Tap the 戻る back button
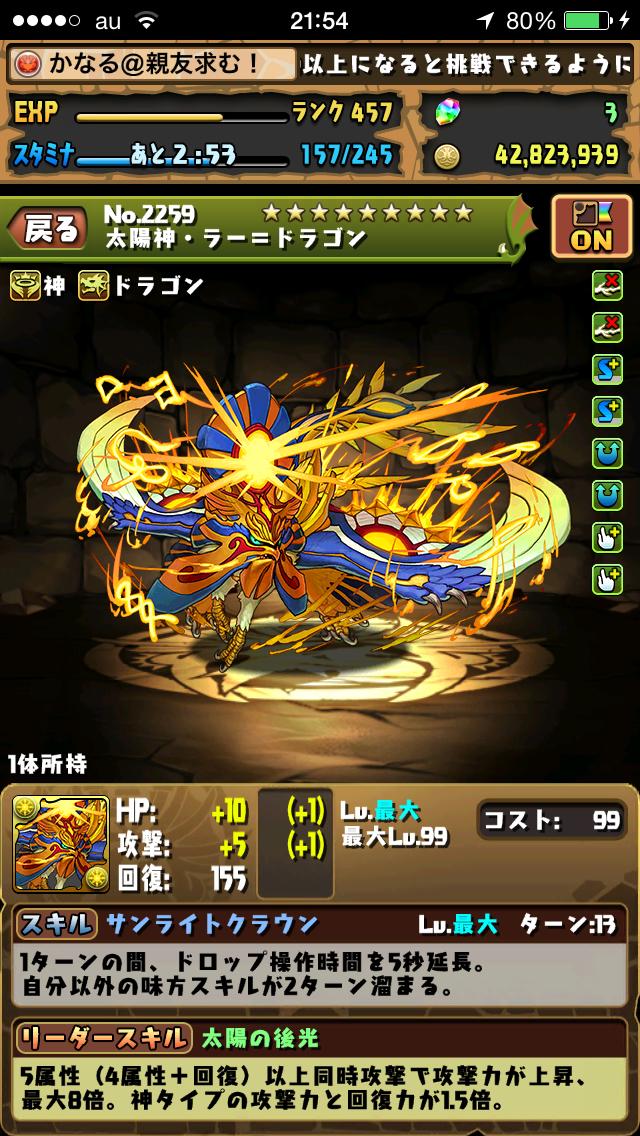 click(48, 228)
